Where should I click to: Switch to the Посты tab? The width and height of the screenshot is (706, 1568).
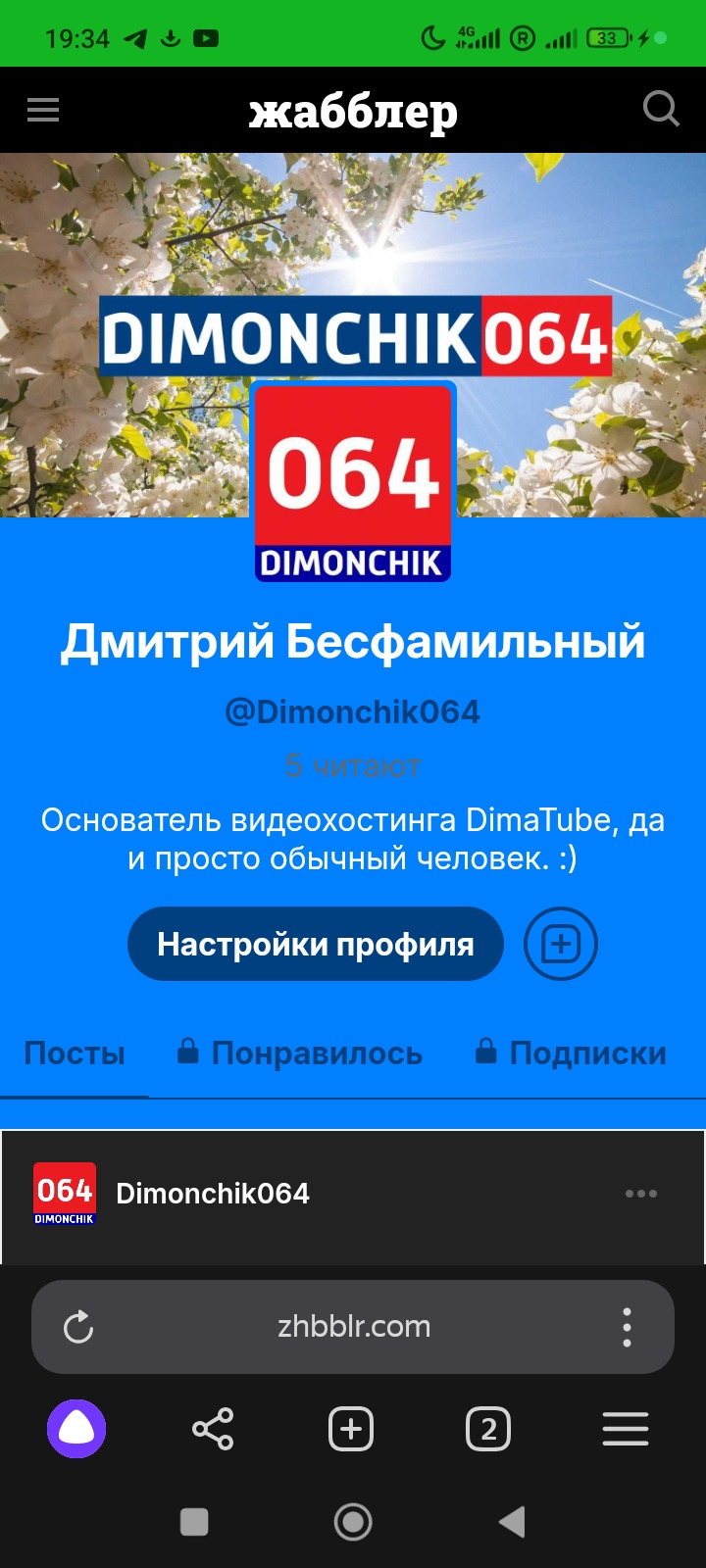pyautogui.click(x=75, y=1053)
